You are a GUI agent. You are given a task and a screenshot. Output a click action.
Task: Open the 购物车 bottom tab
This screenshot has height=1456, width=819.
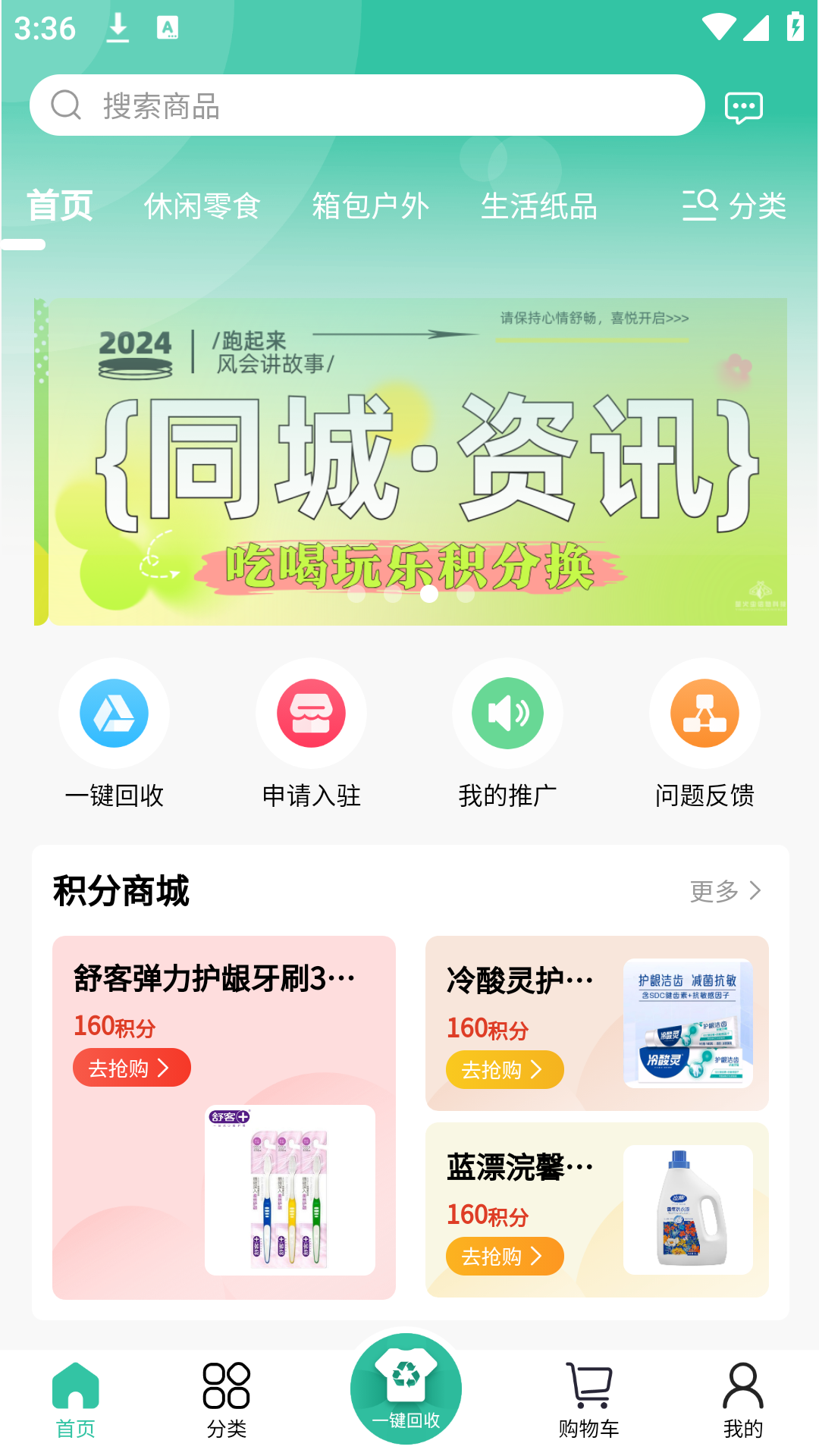click(588, 1399)
